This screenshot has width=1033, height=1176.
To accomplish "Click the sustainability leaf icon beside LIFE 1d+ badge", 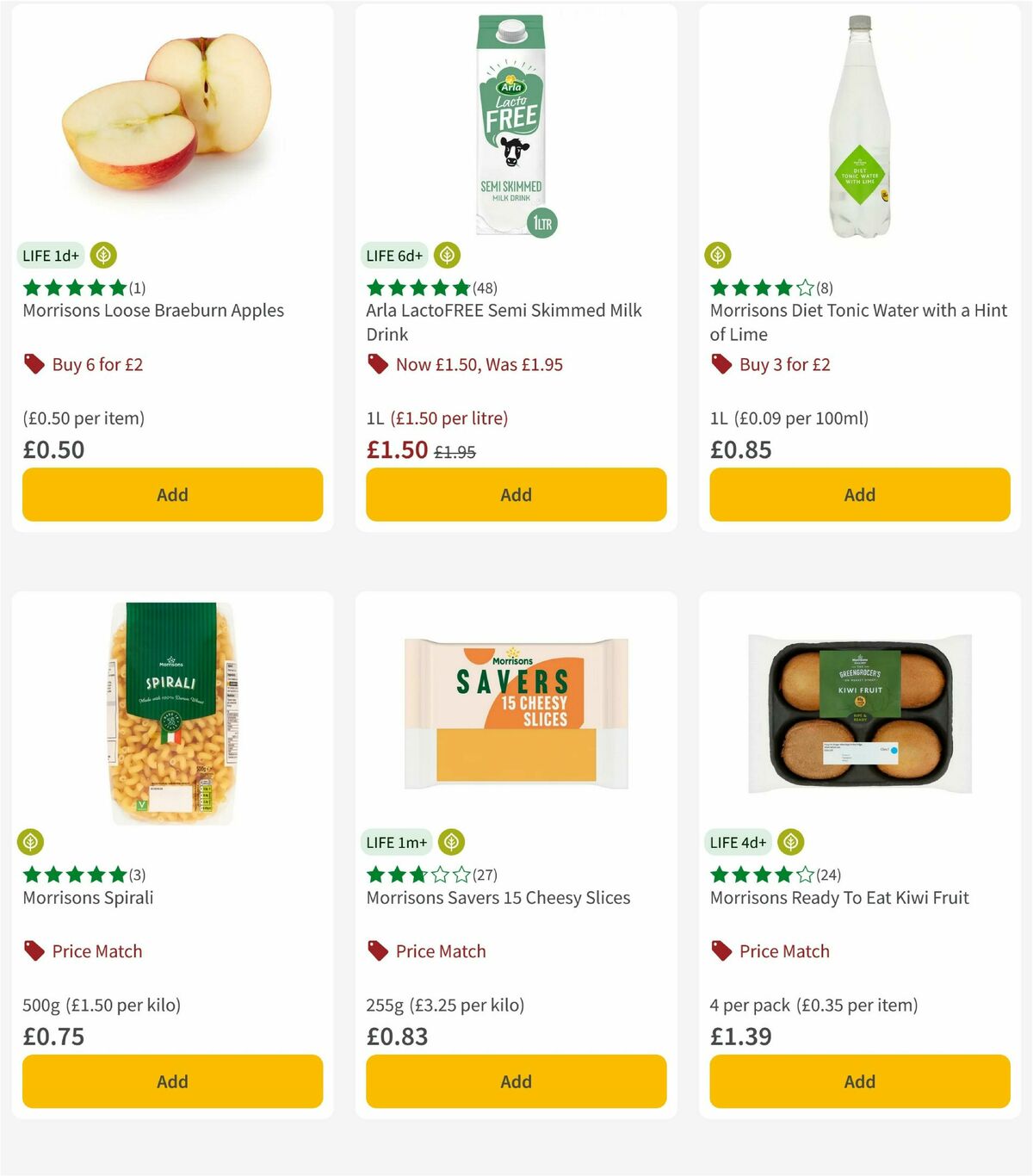I will (103, 255).
